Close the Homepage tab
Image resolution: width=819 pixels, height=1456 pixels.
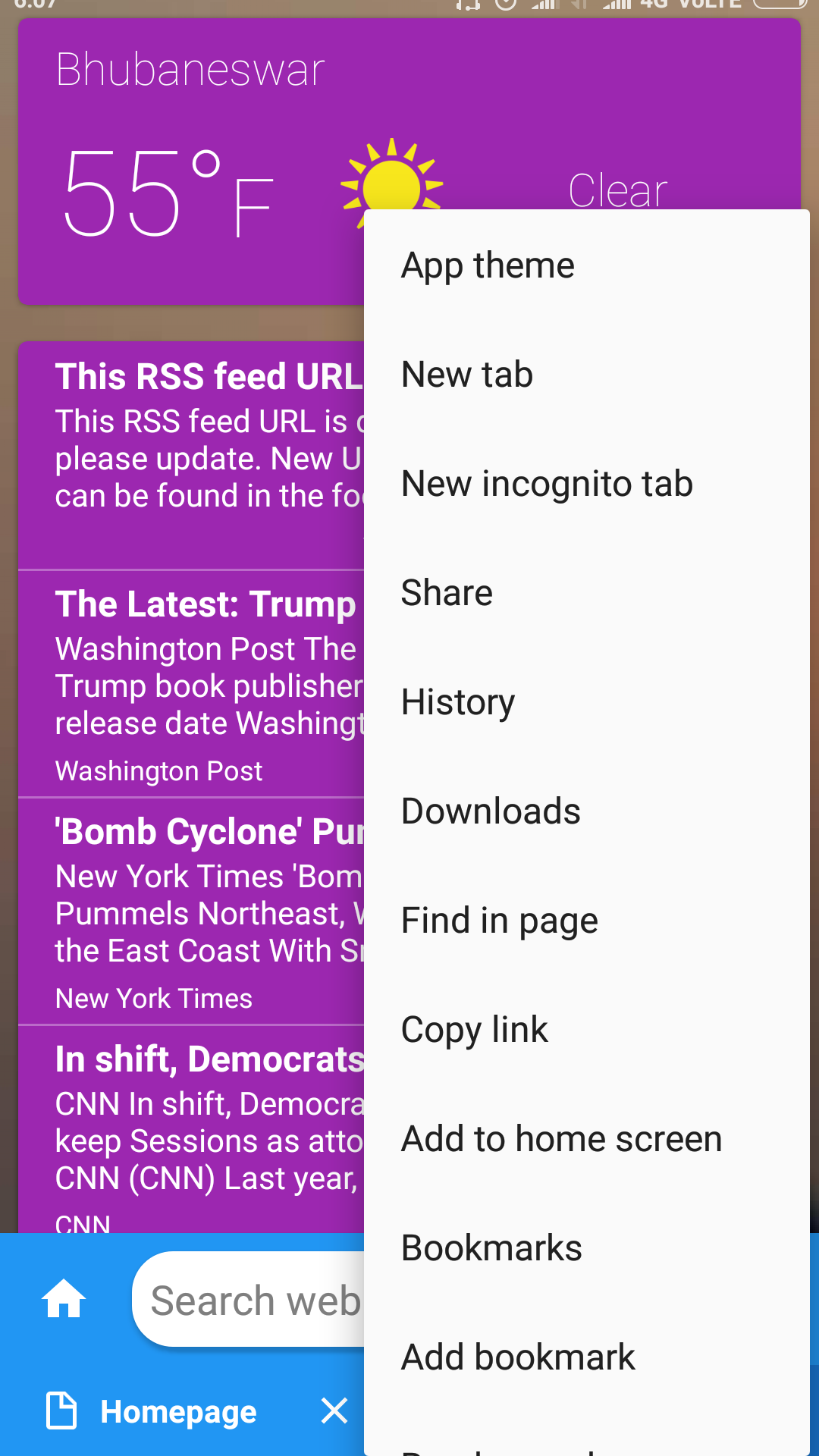pyautogui.click(x=334, y=1411)
